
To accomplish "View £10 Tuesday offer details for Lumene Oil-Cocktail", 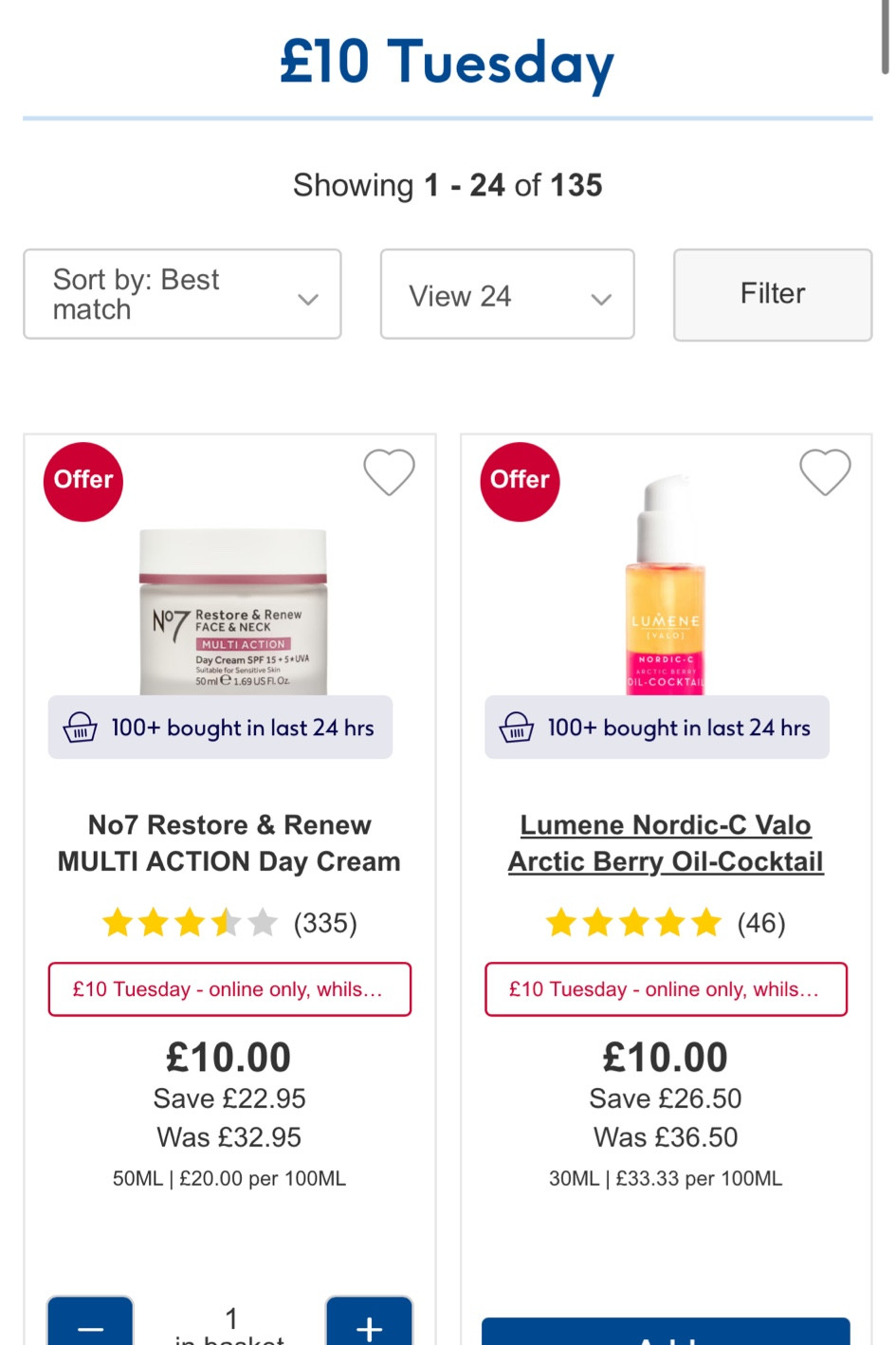I will (x=666, y=989).
